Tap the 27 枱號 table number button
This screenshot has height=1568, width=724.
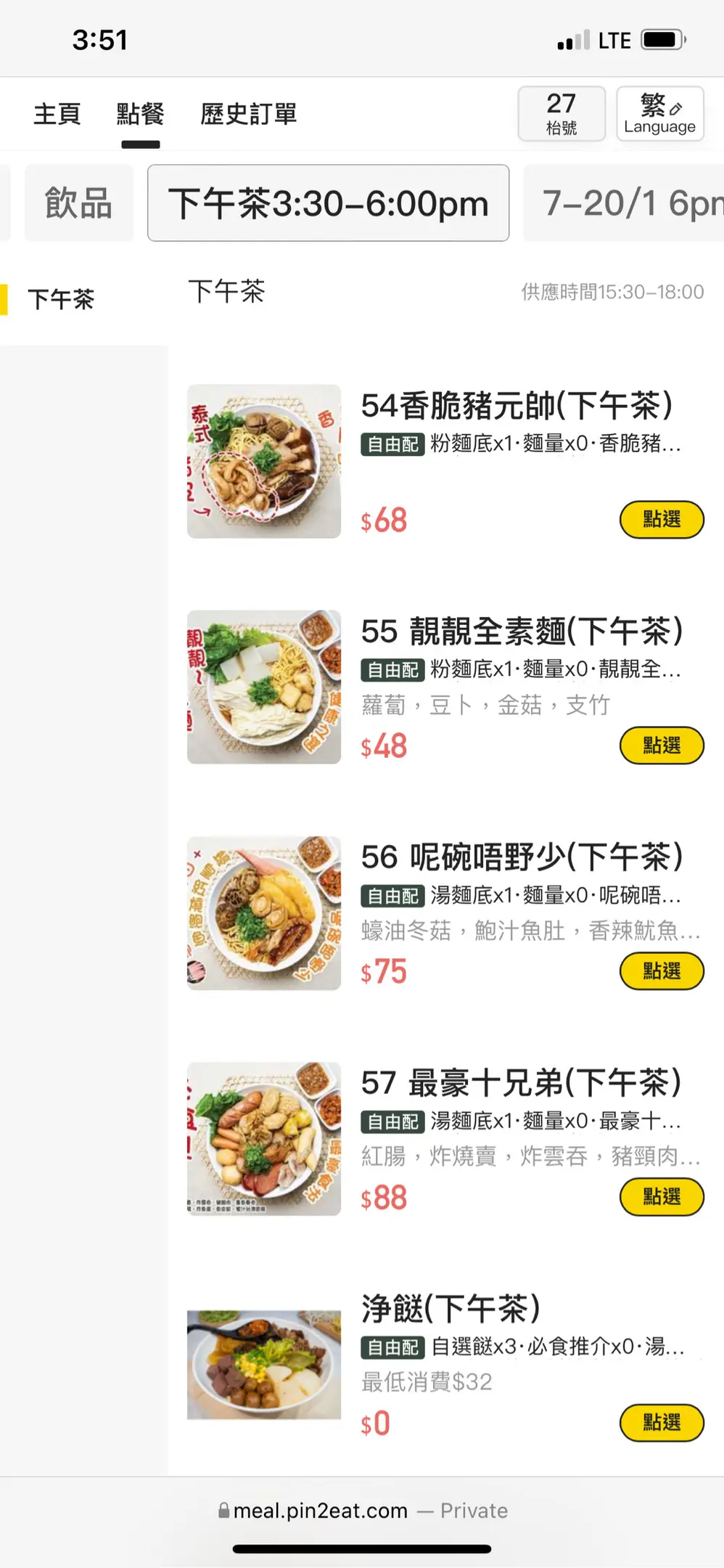coord(561,114)
